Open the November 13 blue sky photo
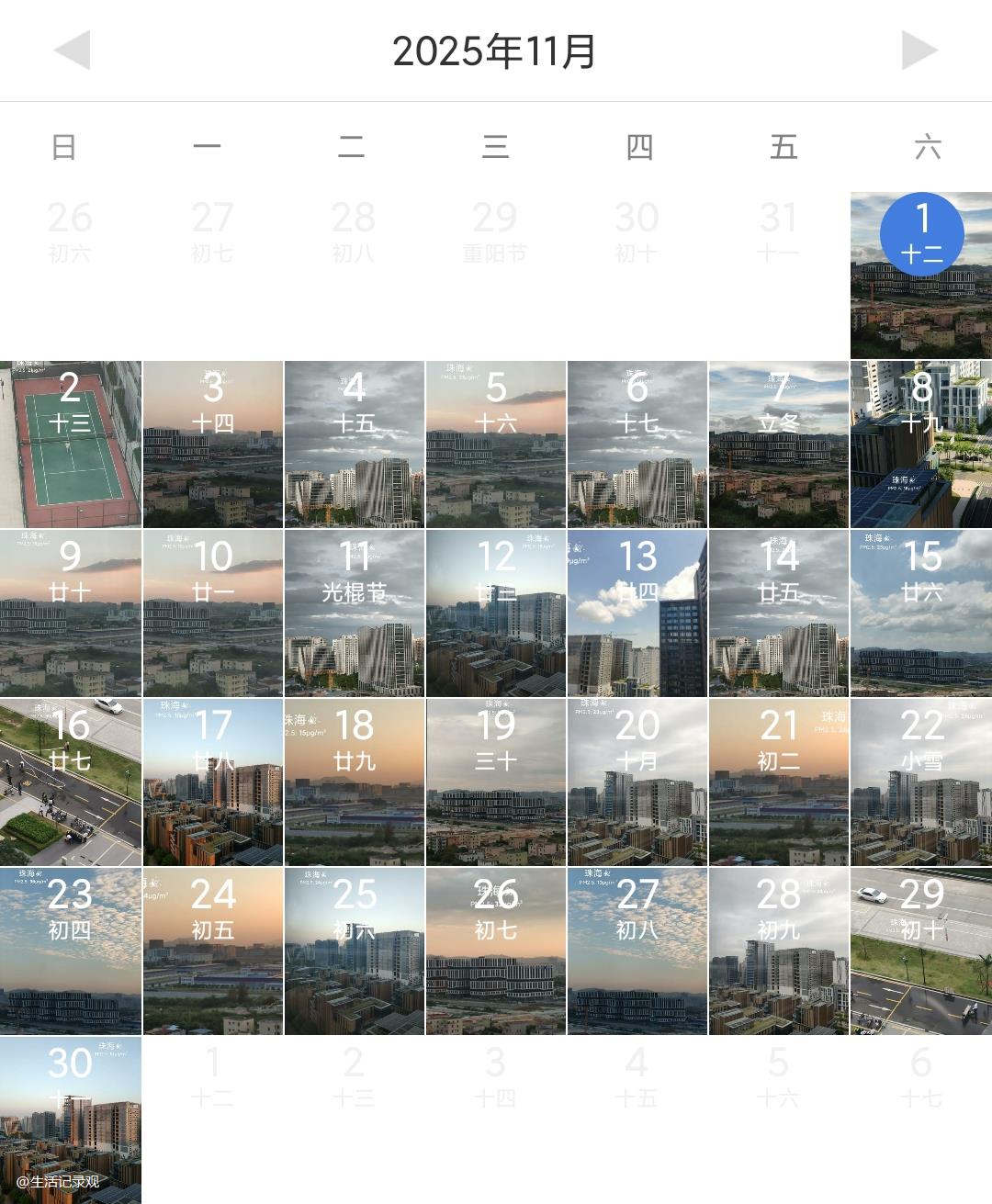The height and width of the screenshot is (1204, 992). click(x=637, y=613)
